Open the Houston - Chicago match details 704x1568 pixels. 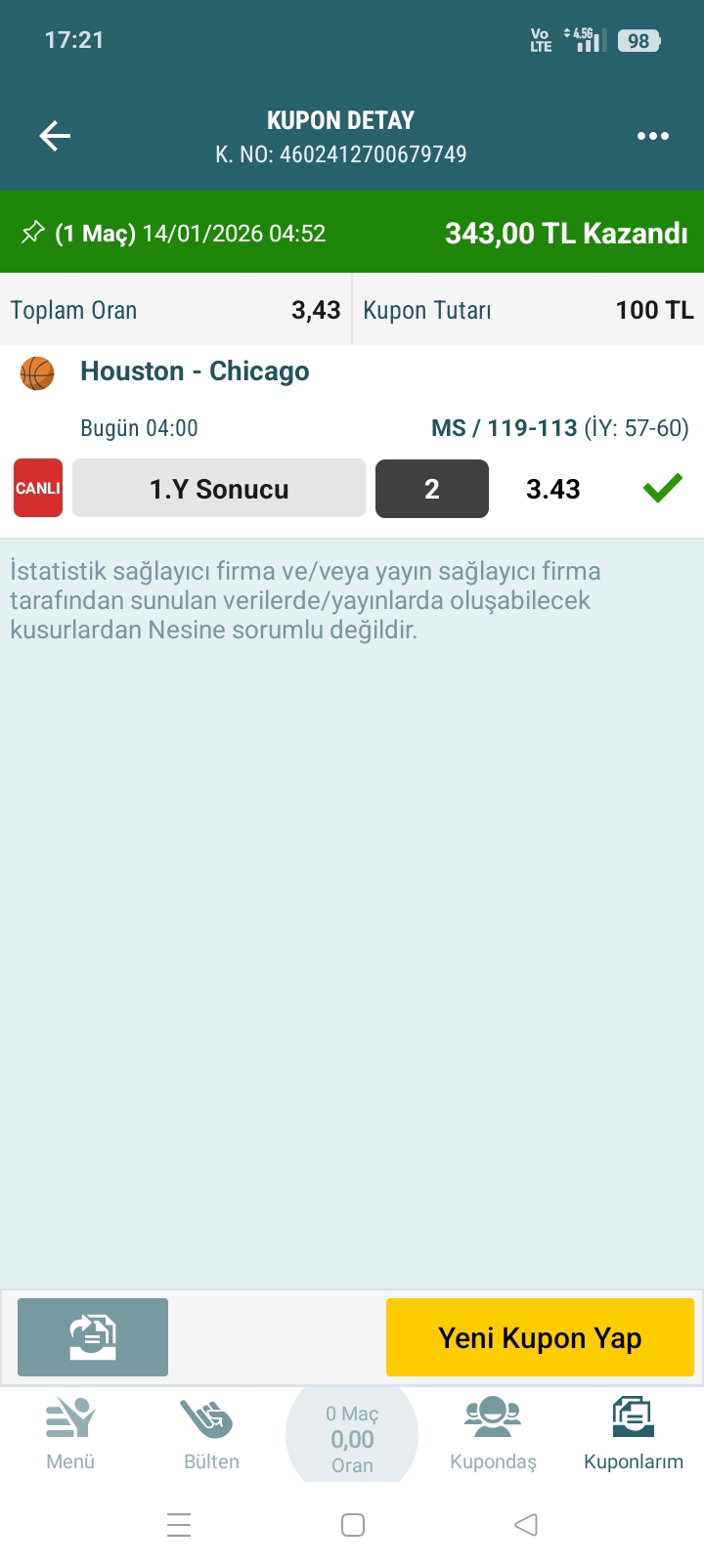pyautogui.click(x=195, y=371)
